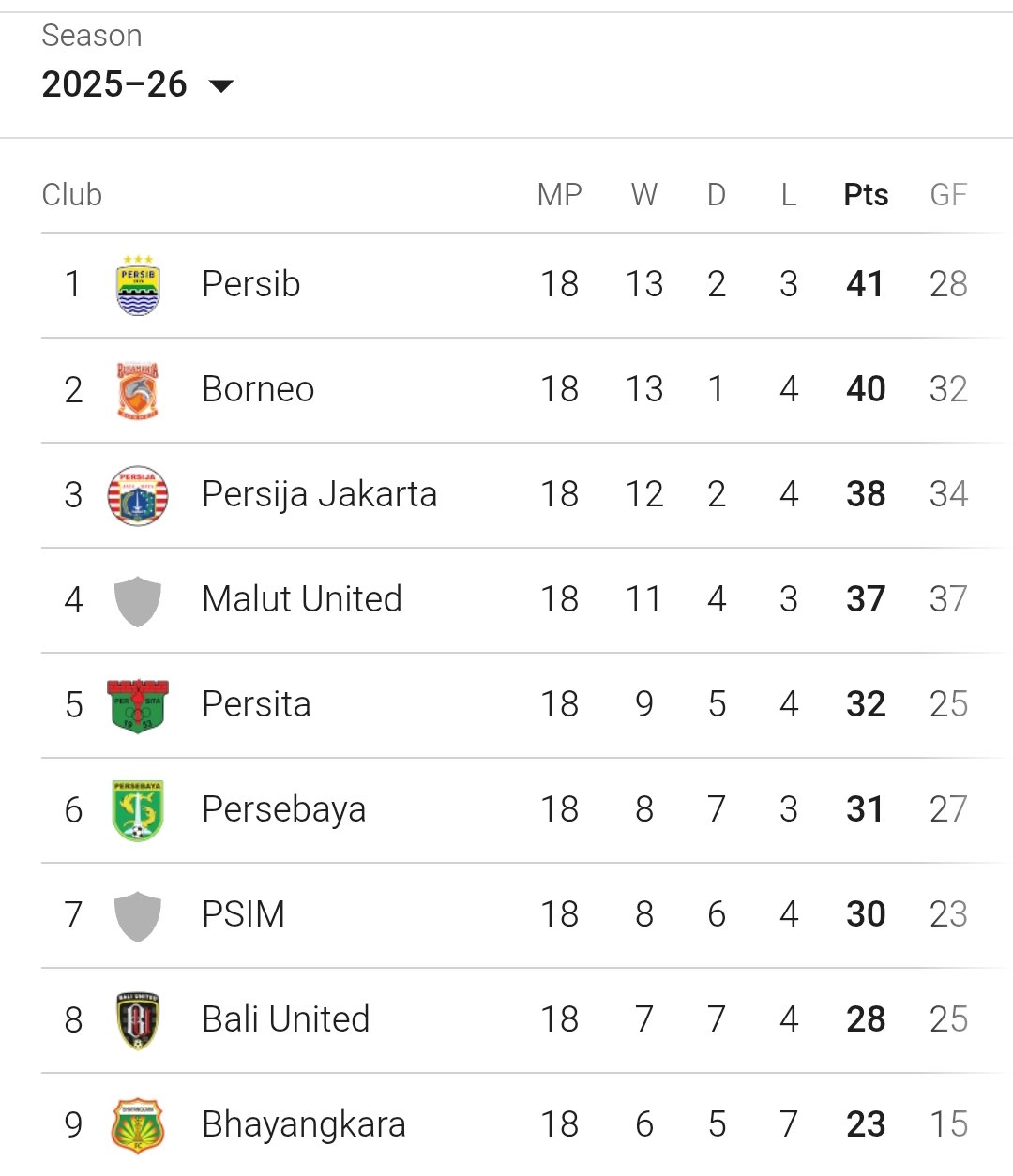
Task: View the Bhayangkara team row
Action: pyautogui.click(x=304, y=1124)
